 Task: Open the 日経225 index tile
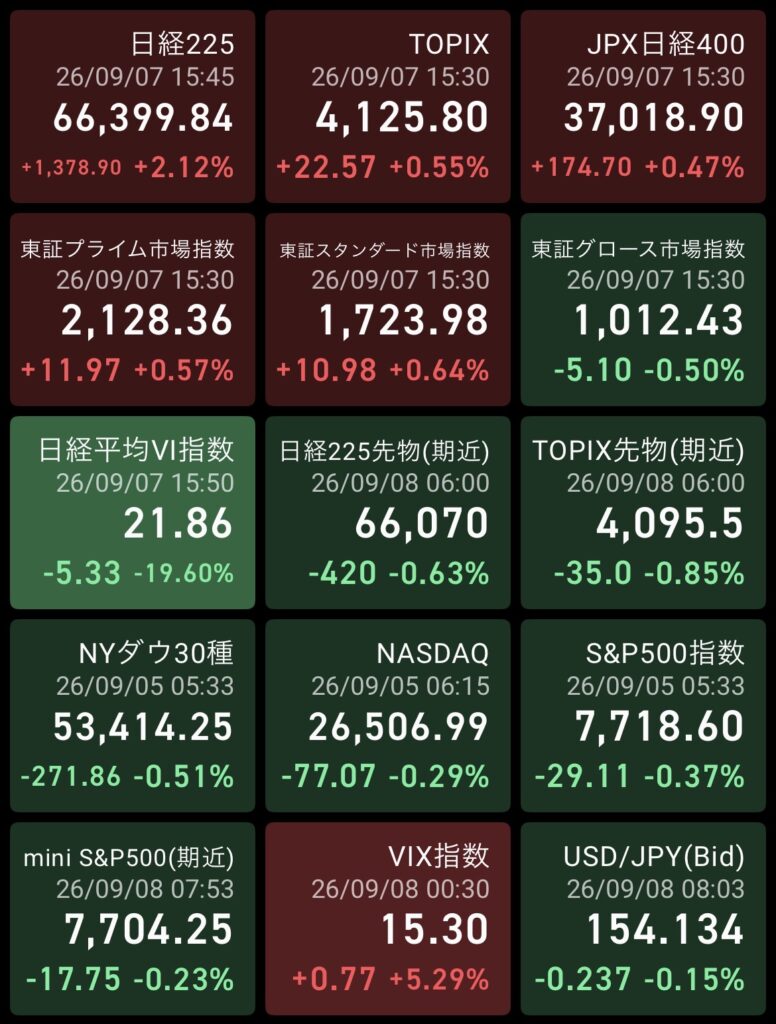tap(133, 106)
